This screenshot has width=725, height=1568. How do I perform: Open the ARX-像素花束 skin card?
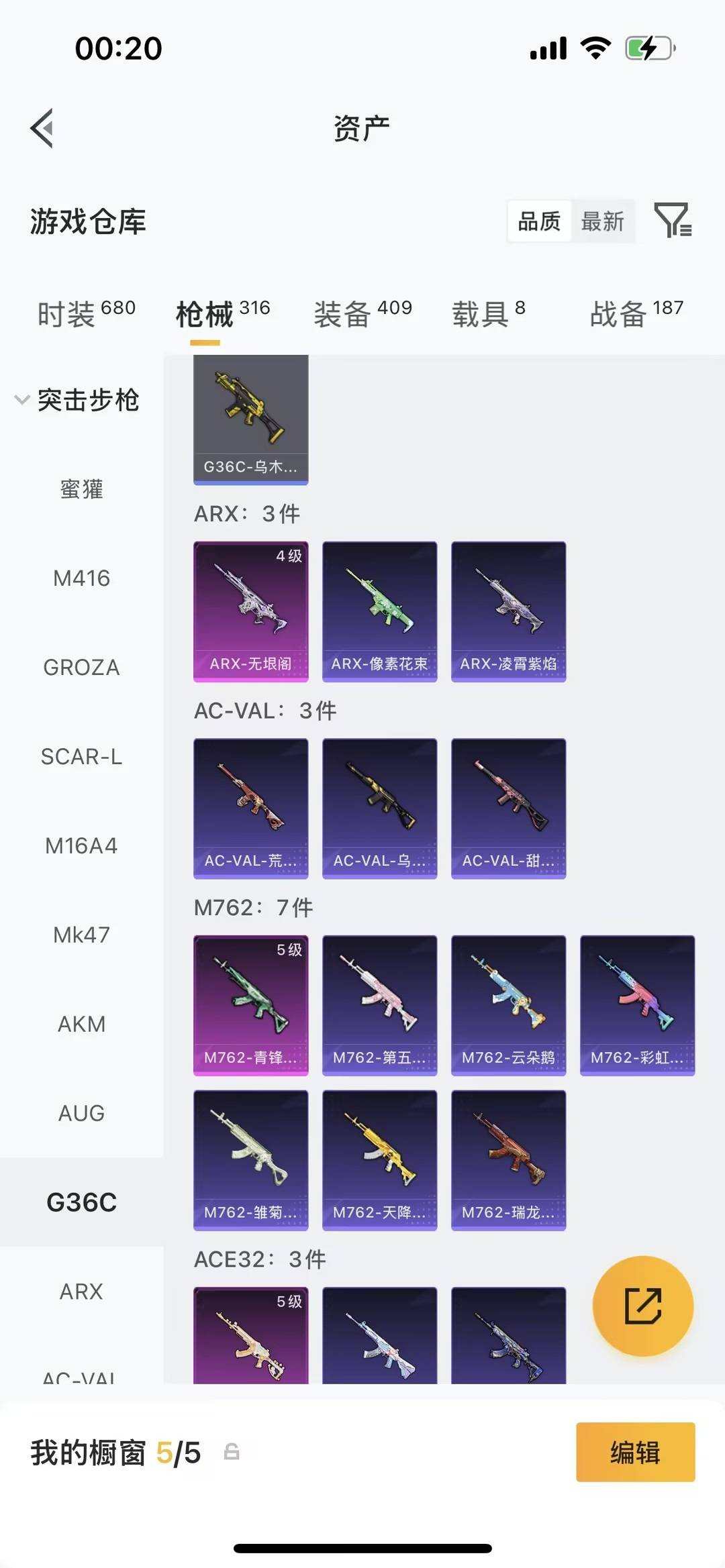pos(379,611)
